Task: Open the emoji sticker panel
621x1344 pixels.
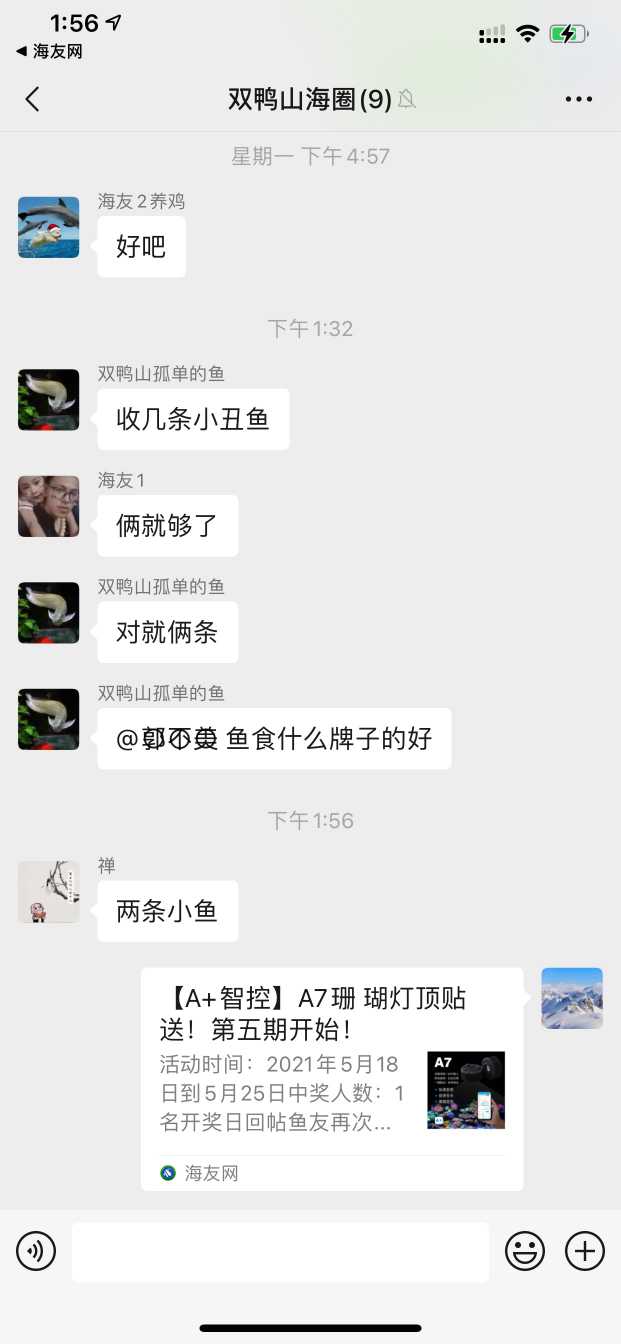Action: click(x=525, y=1251)
